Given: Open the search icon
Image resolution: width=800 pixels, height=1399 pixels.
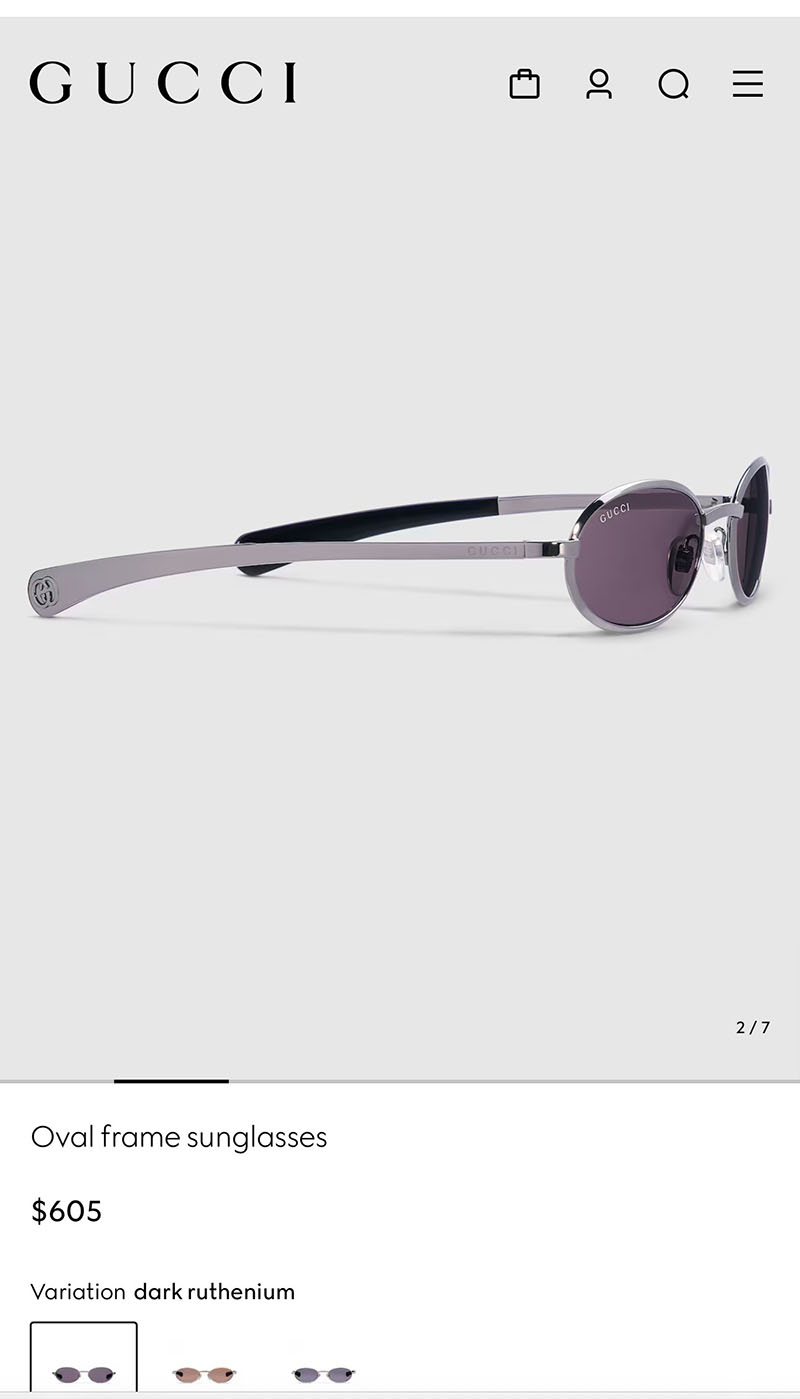Looking at the screenshot, I should point(673,84).
